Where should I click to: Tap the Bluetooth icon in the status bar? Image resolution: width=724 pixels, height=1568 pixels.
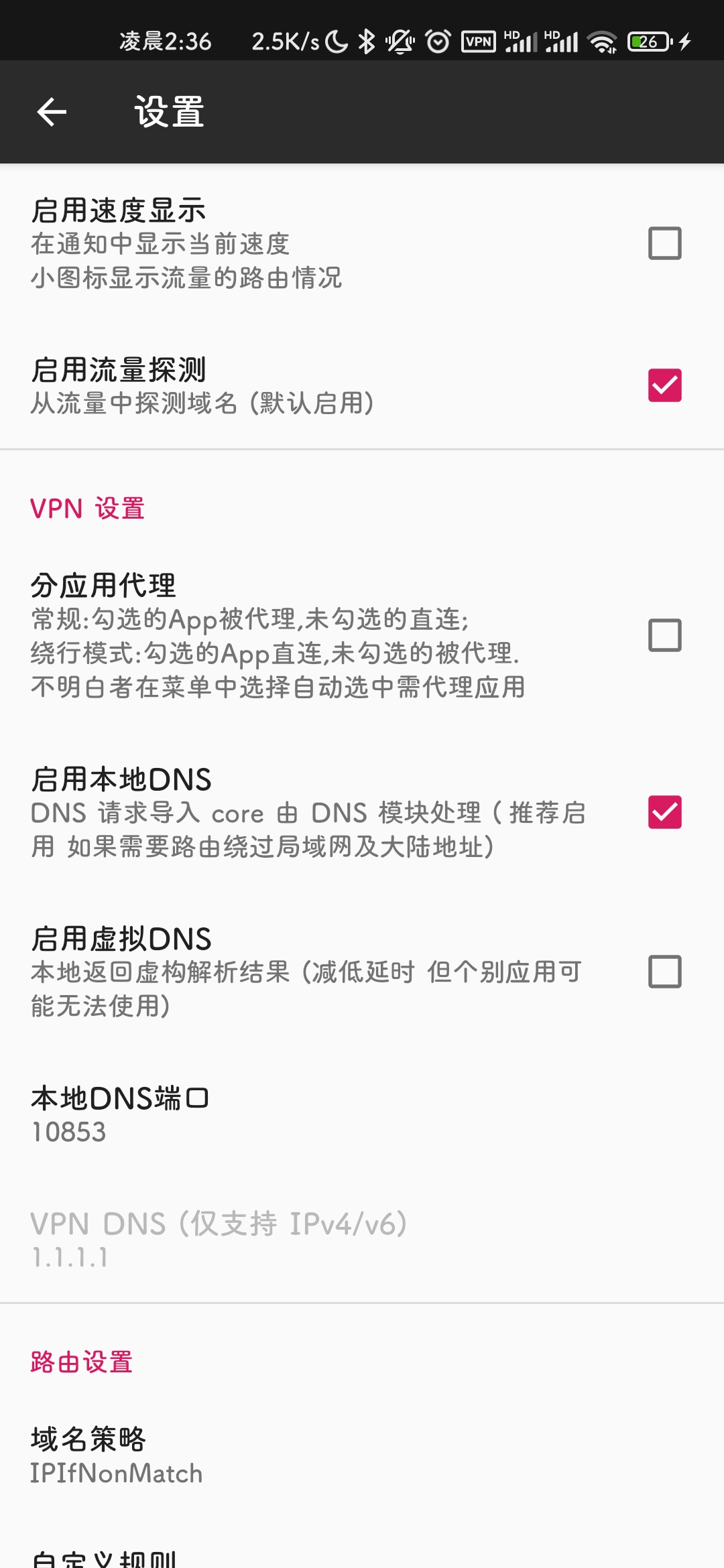click(365, 42)
